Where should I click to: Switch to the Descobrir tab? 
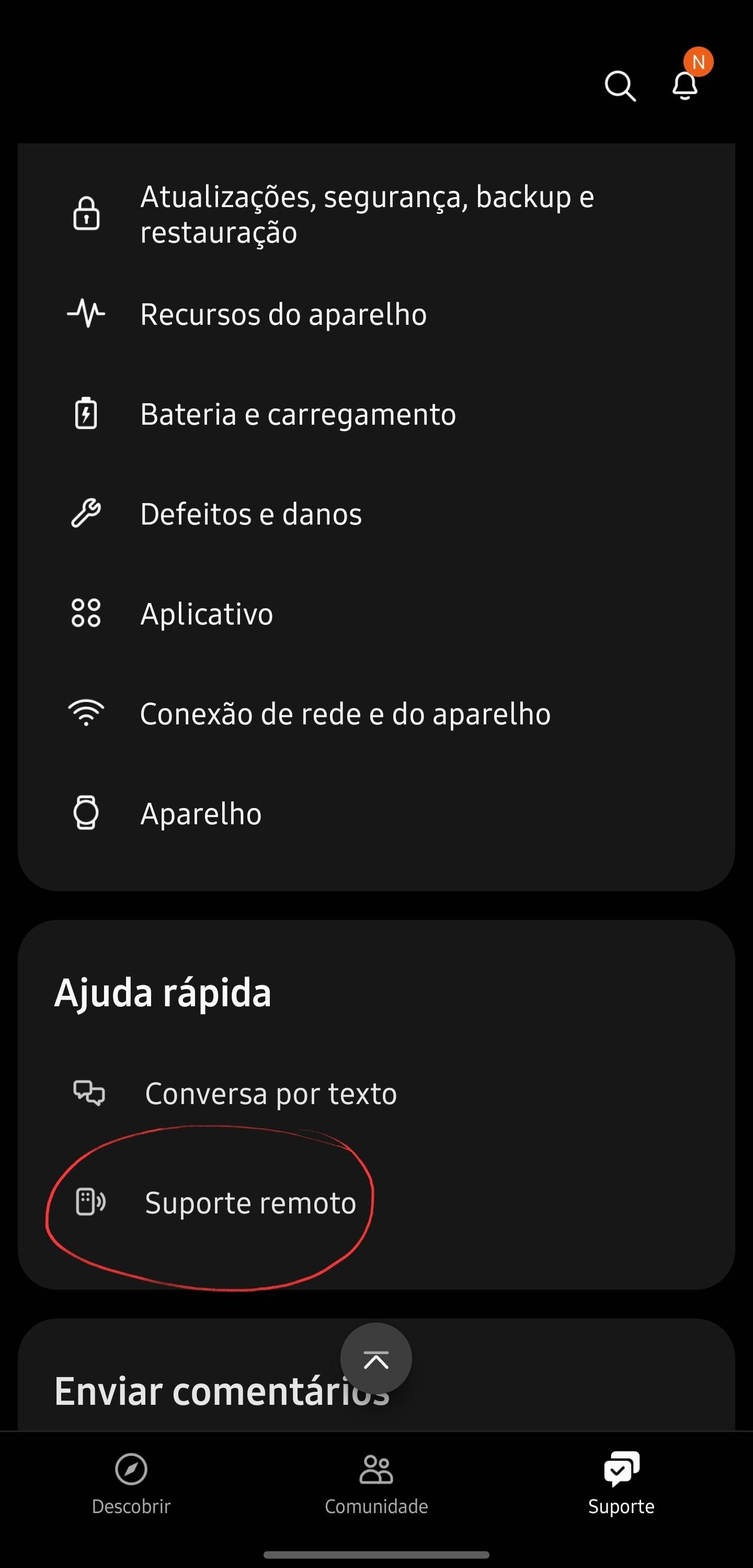coord(131,1483)
